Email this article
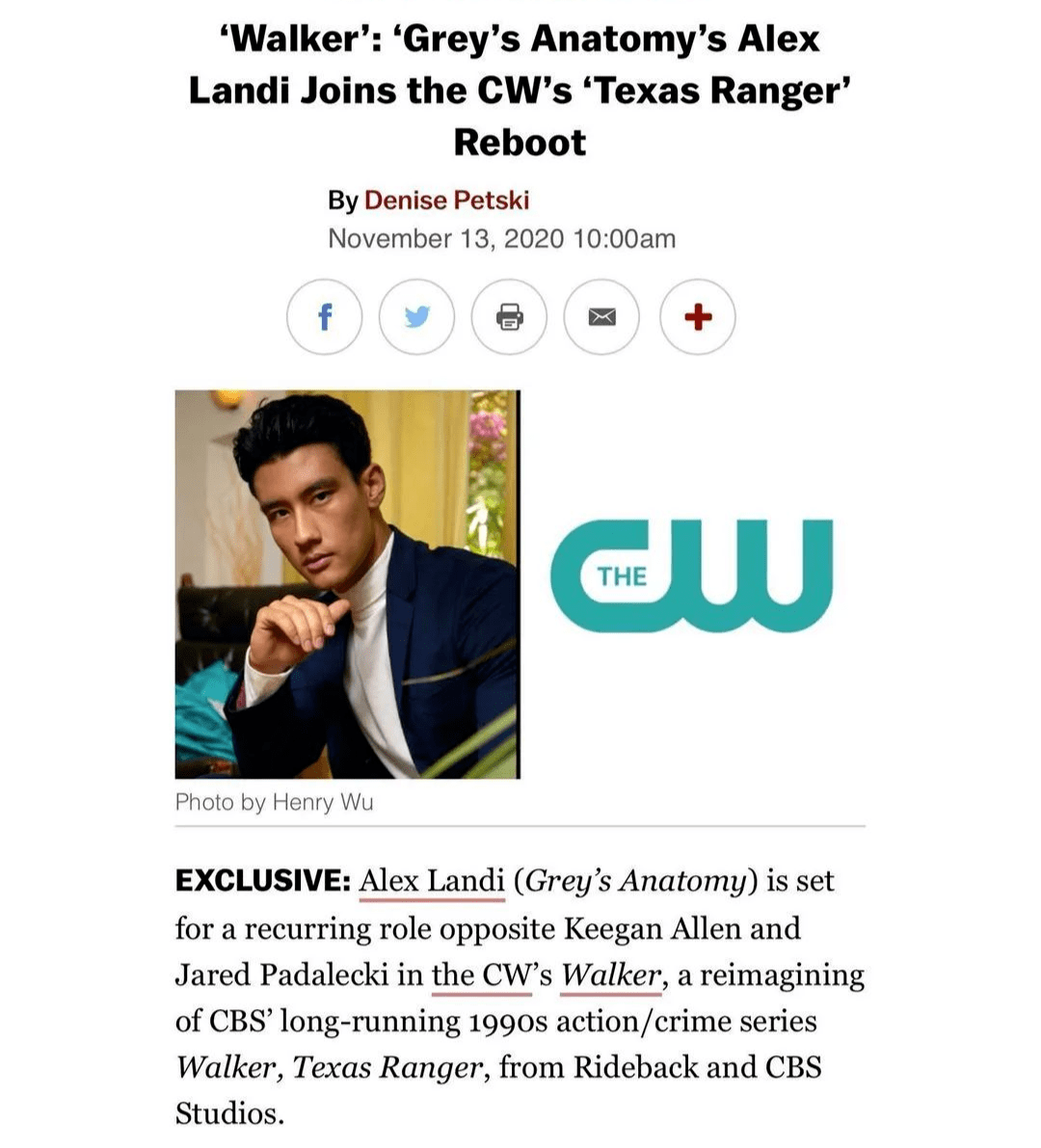 tap(601, 317)
